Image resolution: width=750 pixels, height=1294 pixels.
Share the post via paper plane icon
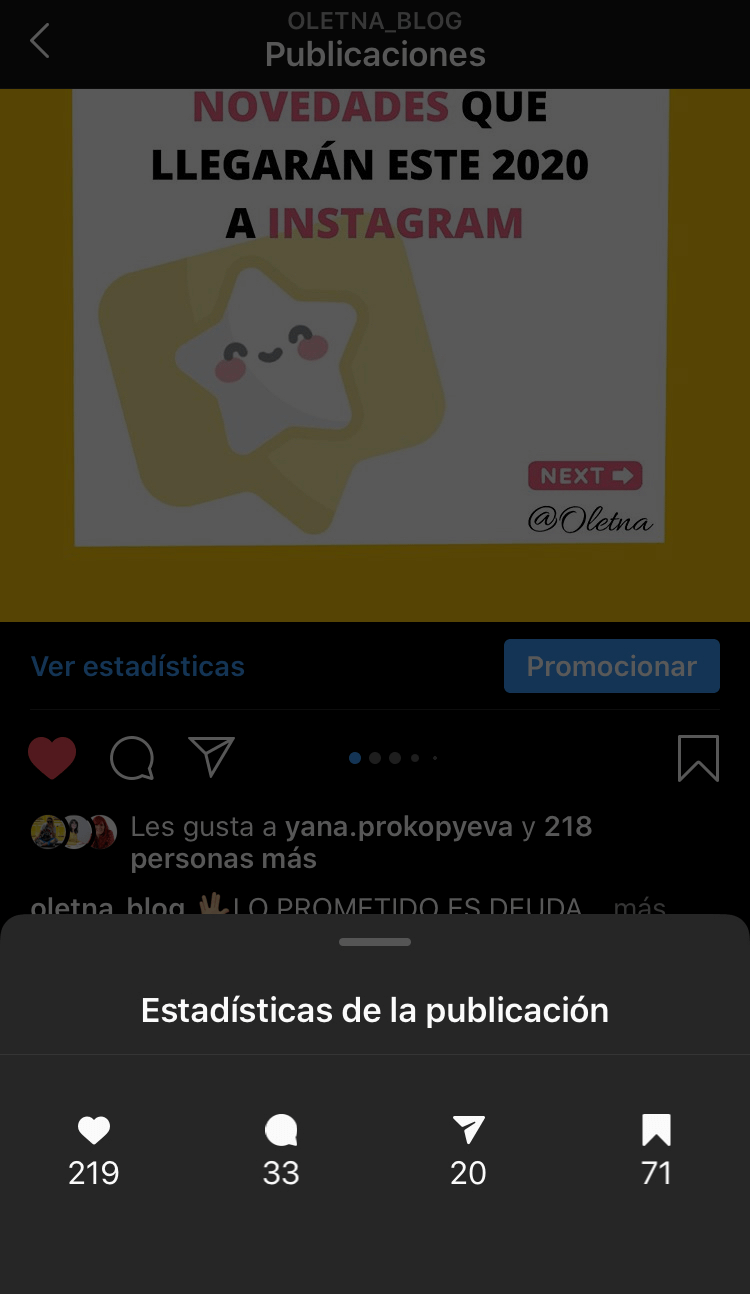tap(211, 757)
